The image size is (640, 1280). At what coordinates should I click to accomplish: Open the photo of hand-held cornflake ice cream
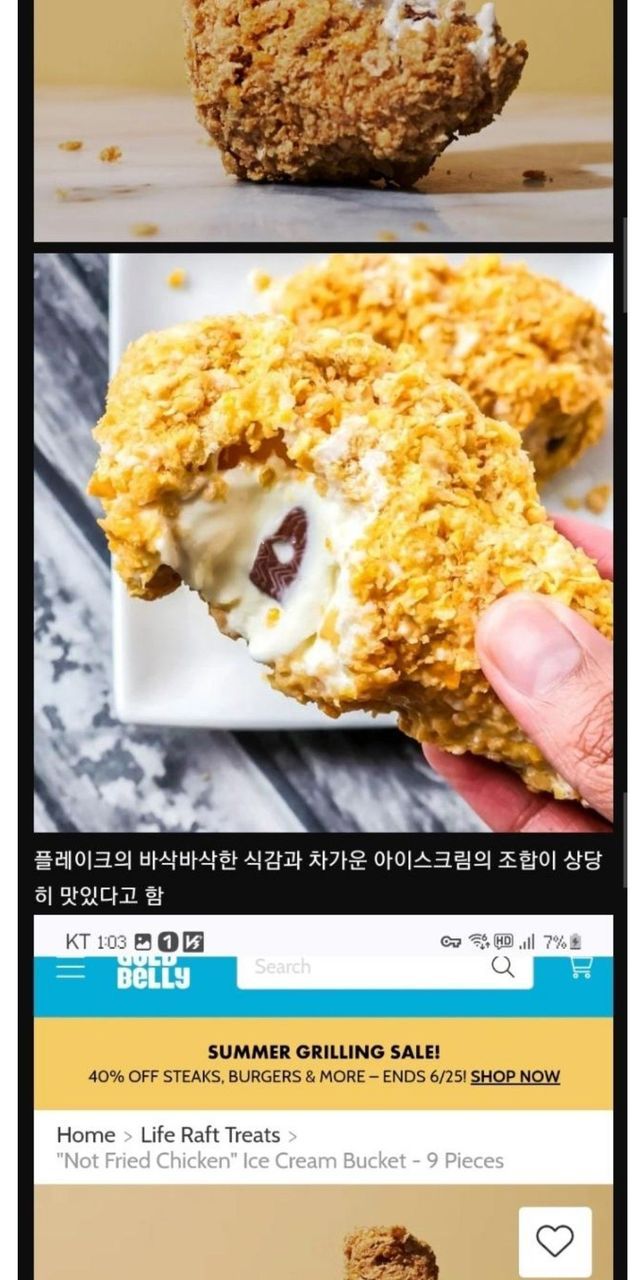(x=323, y=542)
